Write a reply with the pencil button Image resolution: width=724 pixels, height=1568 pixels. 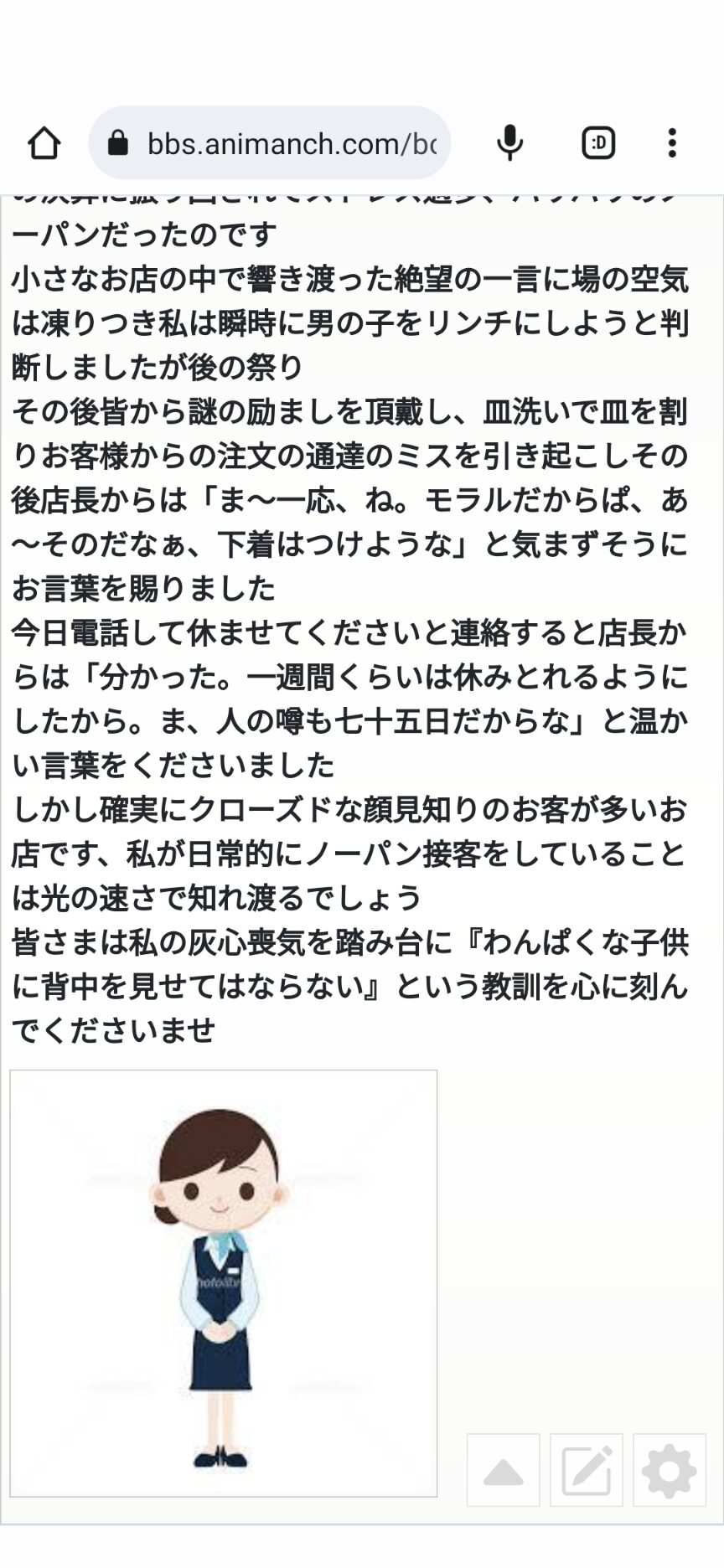(x=587, y=1471)
